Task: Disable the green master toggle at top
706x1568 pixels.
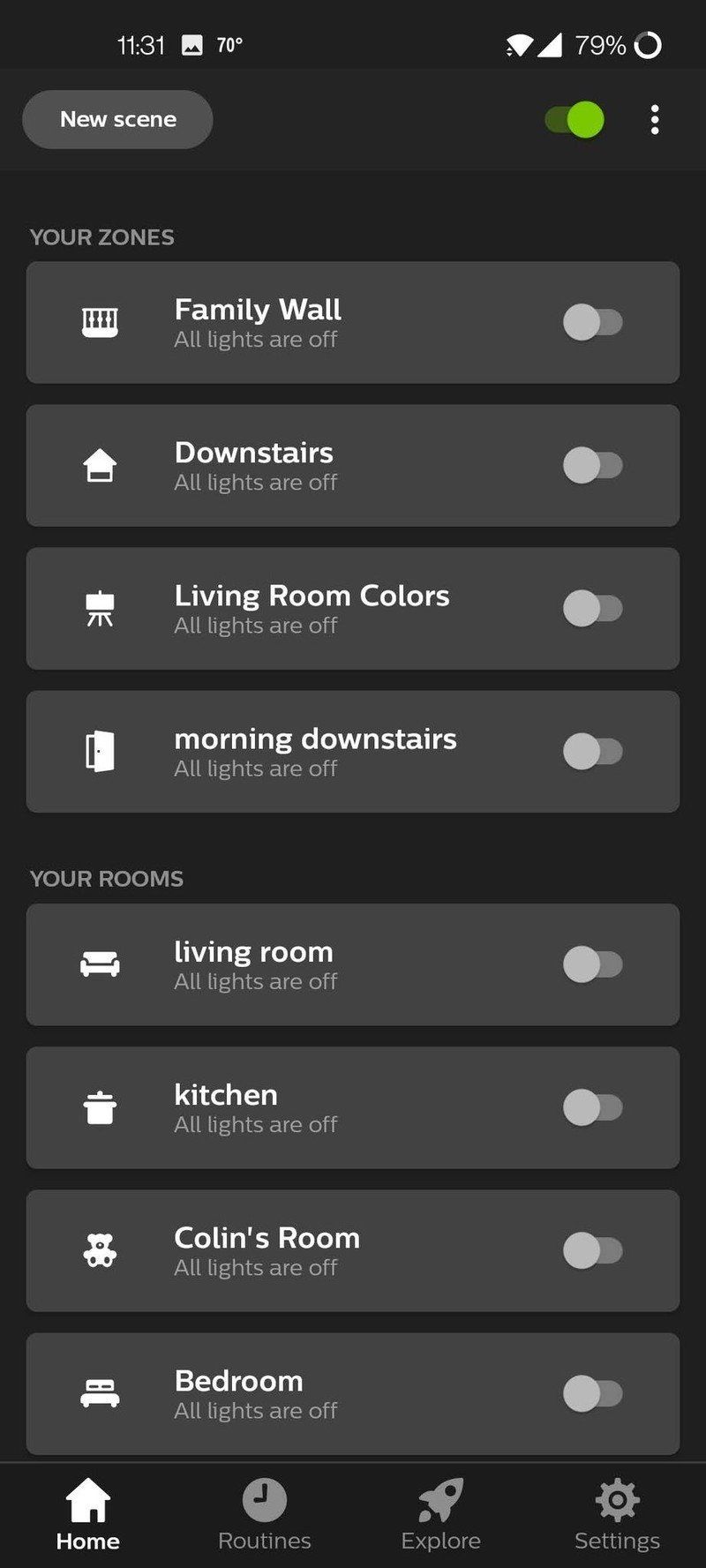Action: 572,119
